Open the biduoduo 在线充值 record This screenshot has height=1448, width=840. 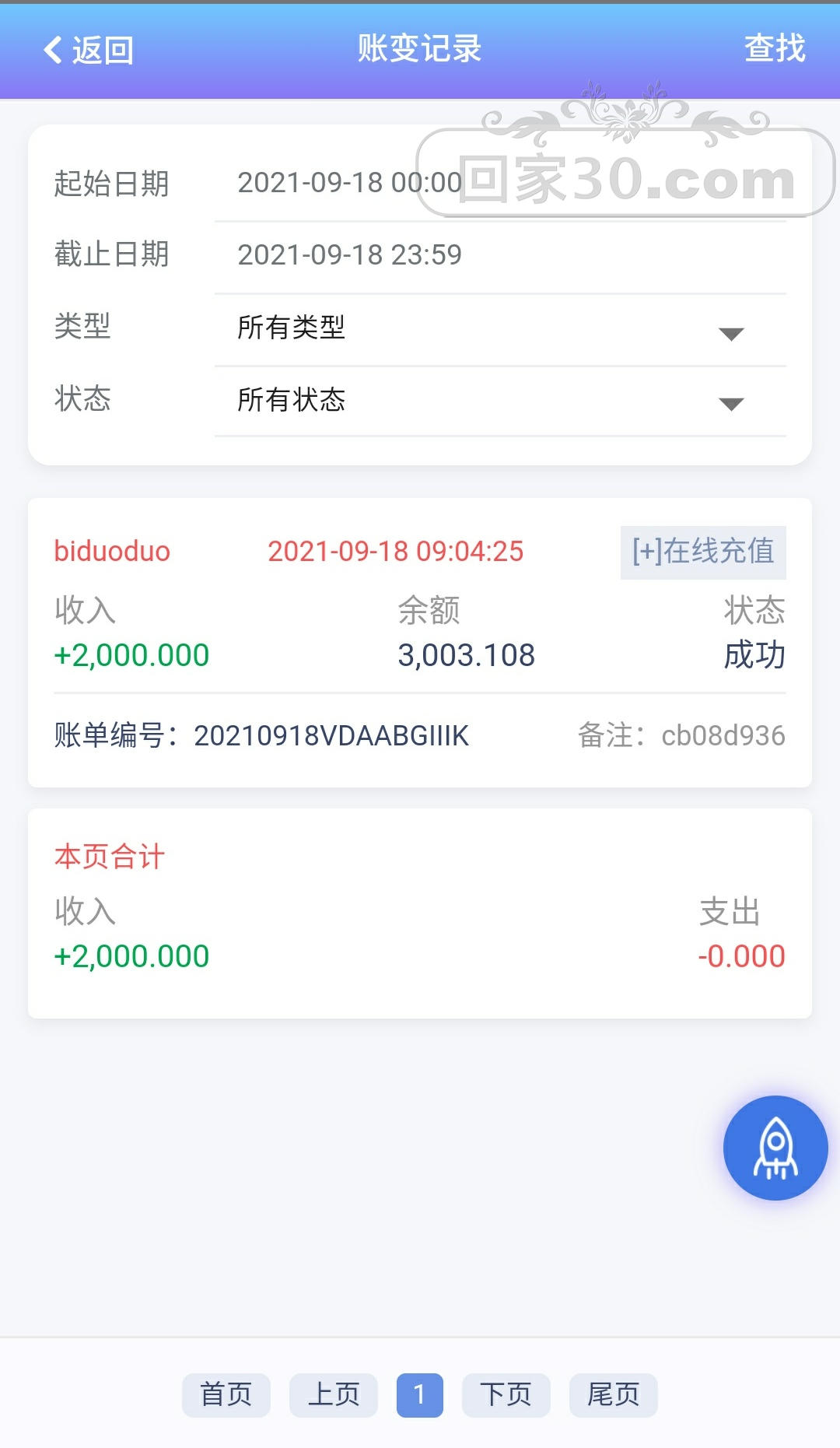click(419, 642)
